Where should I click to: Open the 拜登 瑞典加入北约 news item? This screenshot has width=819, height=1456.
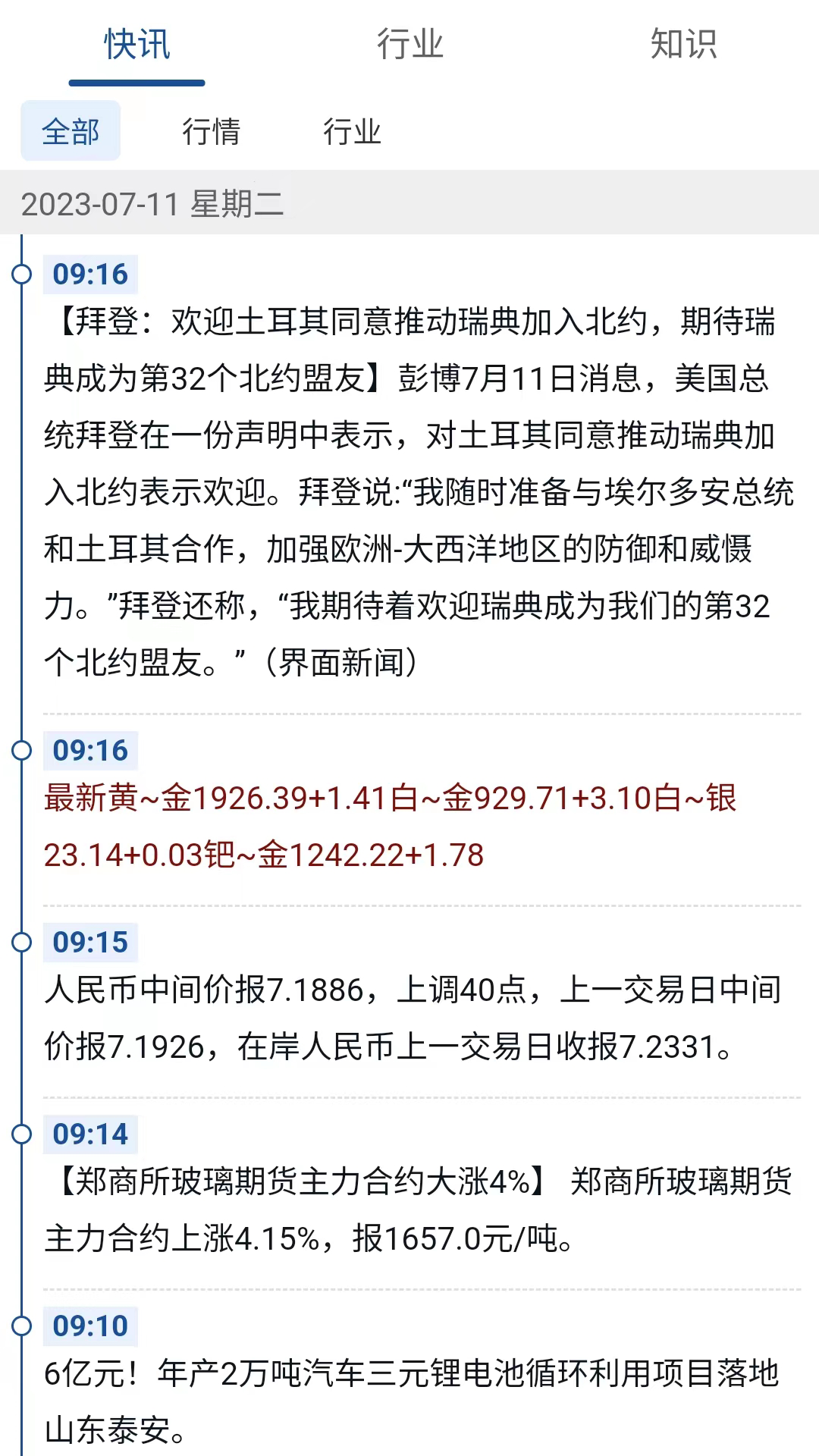(409, 491)
